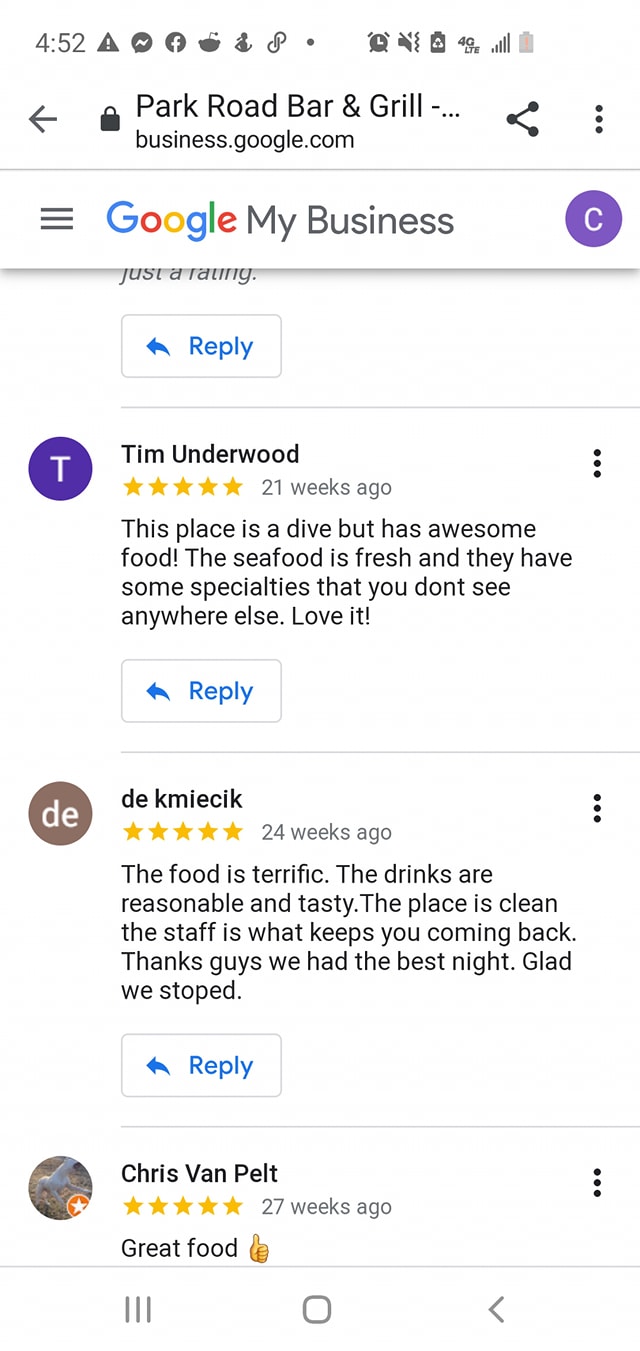Open the browser overflow menu
Viewport: 640px width, 1351px height.
(598, 119)
